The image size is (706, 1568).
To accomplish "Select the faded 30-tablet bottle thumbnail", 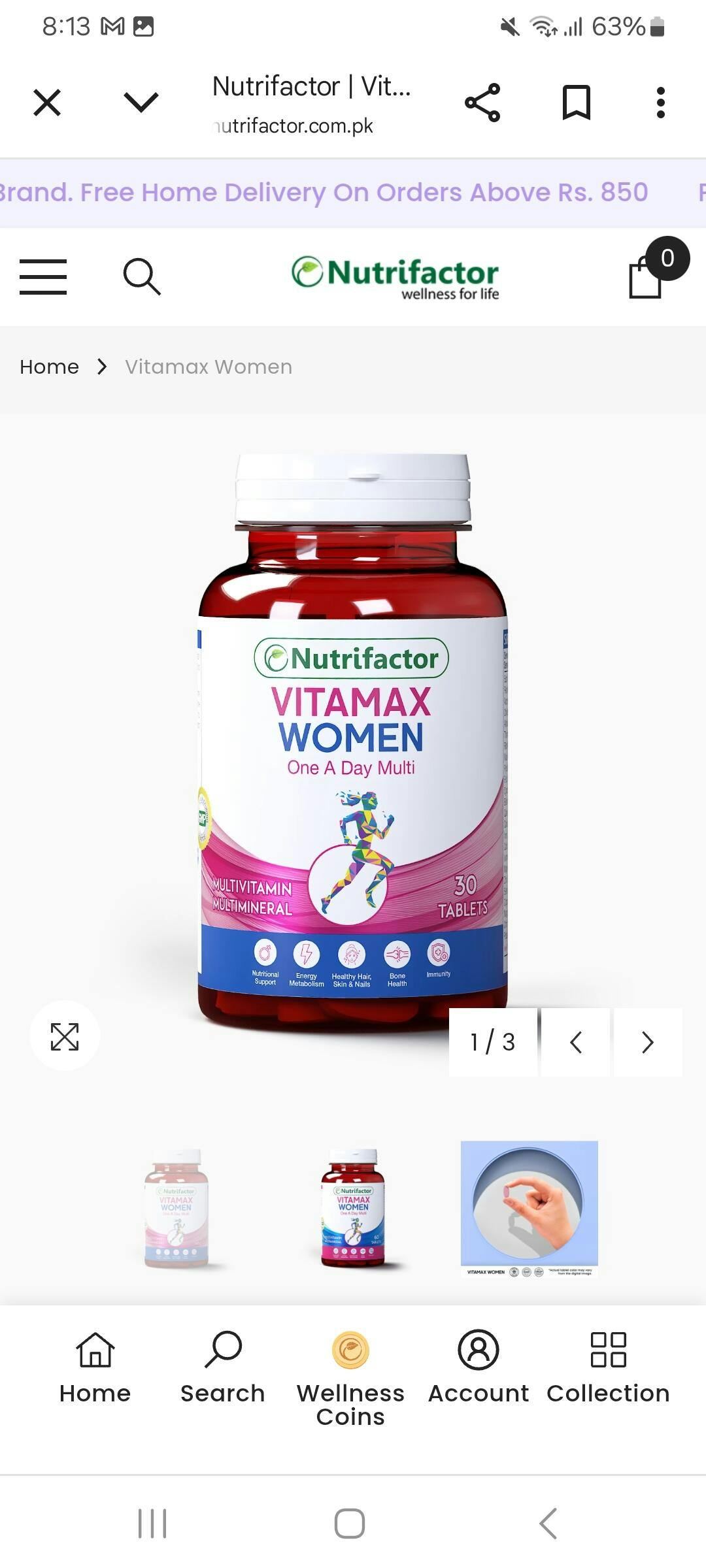I will click(x=176, y=1209).
